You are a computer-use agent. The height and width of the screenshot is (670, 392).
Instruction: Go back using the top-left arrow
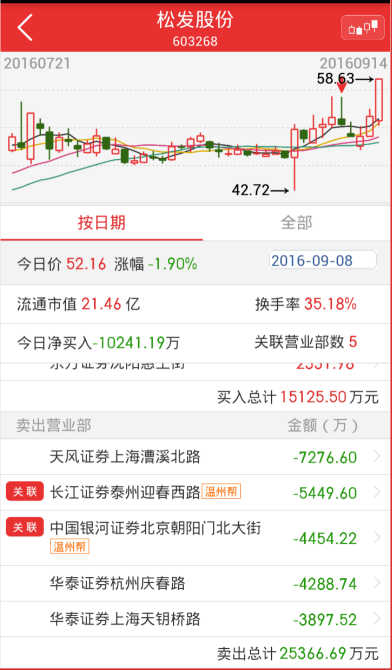pos(25,28)
